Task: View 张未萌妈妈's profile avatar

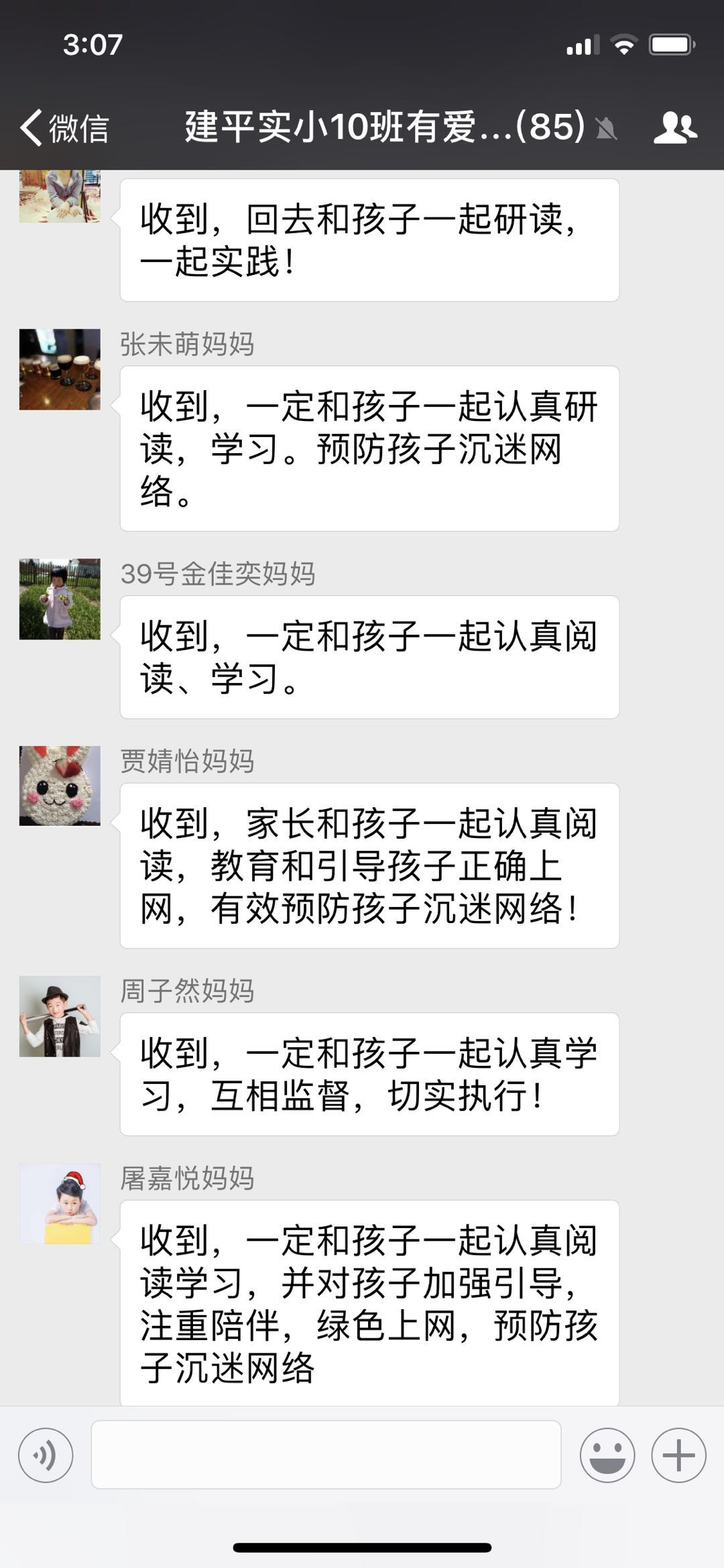Action: point(60,369)
